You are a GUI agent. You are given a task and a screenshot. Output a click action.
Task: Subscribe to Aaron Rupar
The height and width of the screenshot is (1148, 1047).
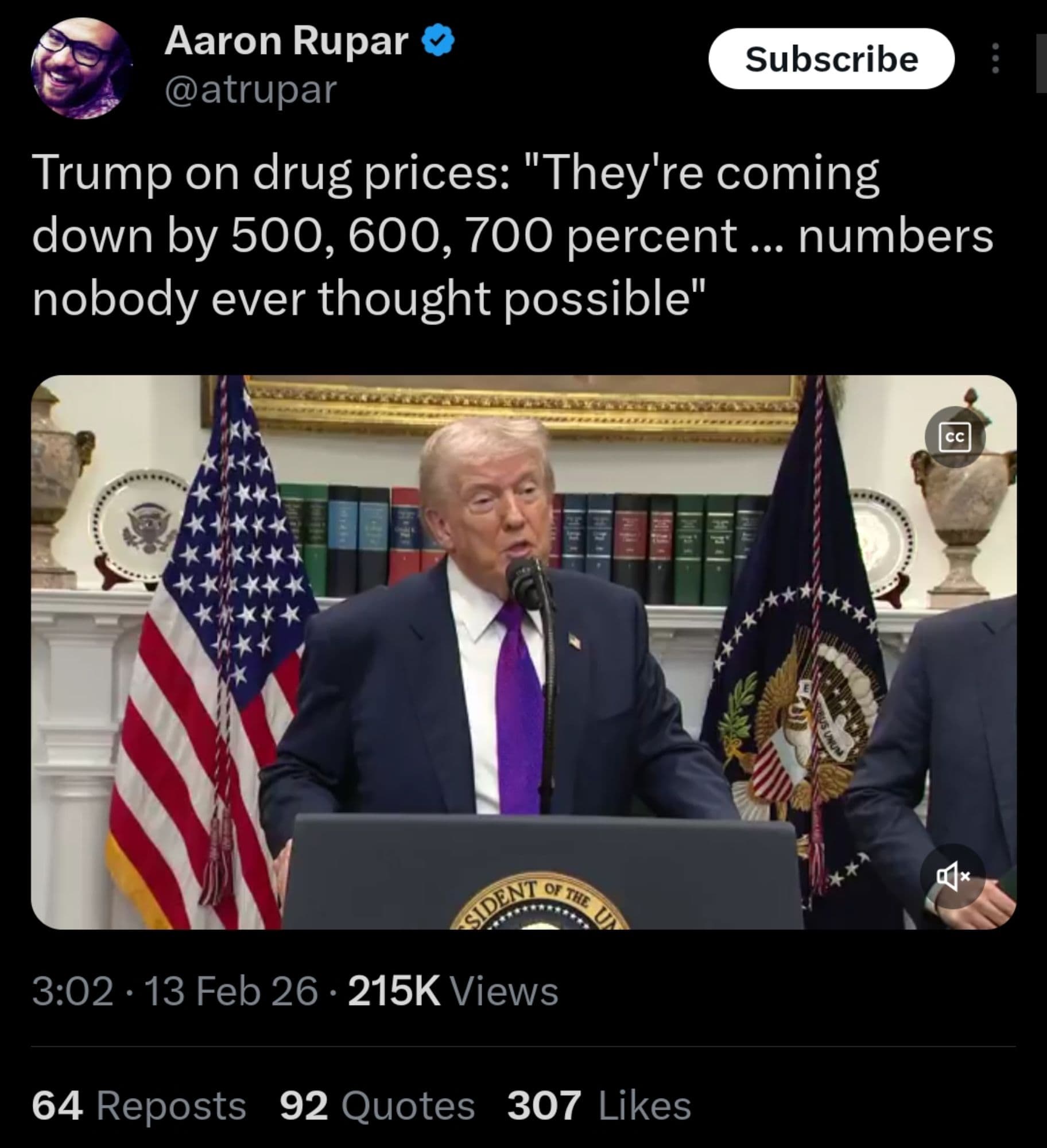tap(831, 59)
